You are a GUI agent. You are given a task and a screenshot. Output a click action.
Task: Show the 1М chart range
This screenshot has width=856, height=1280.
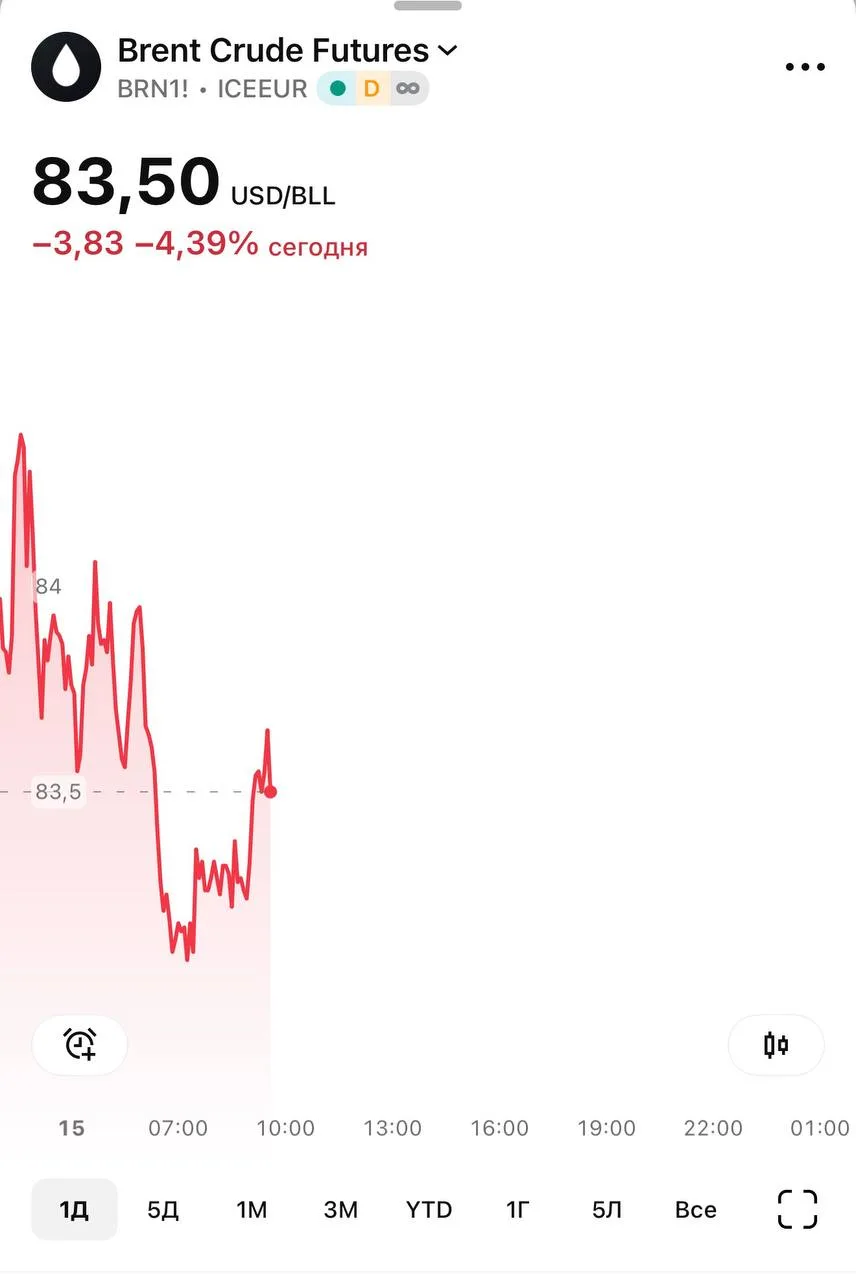(252, 1210)
